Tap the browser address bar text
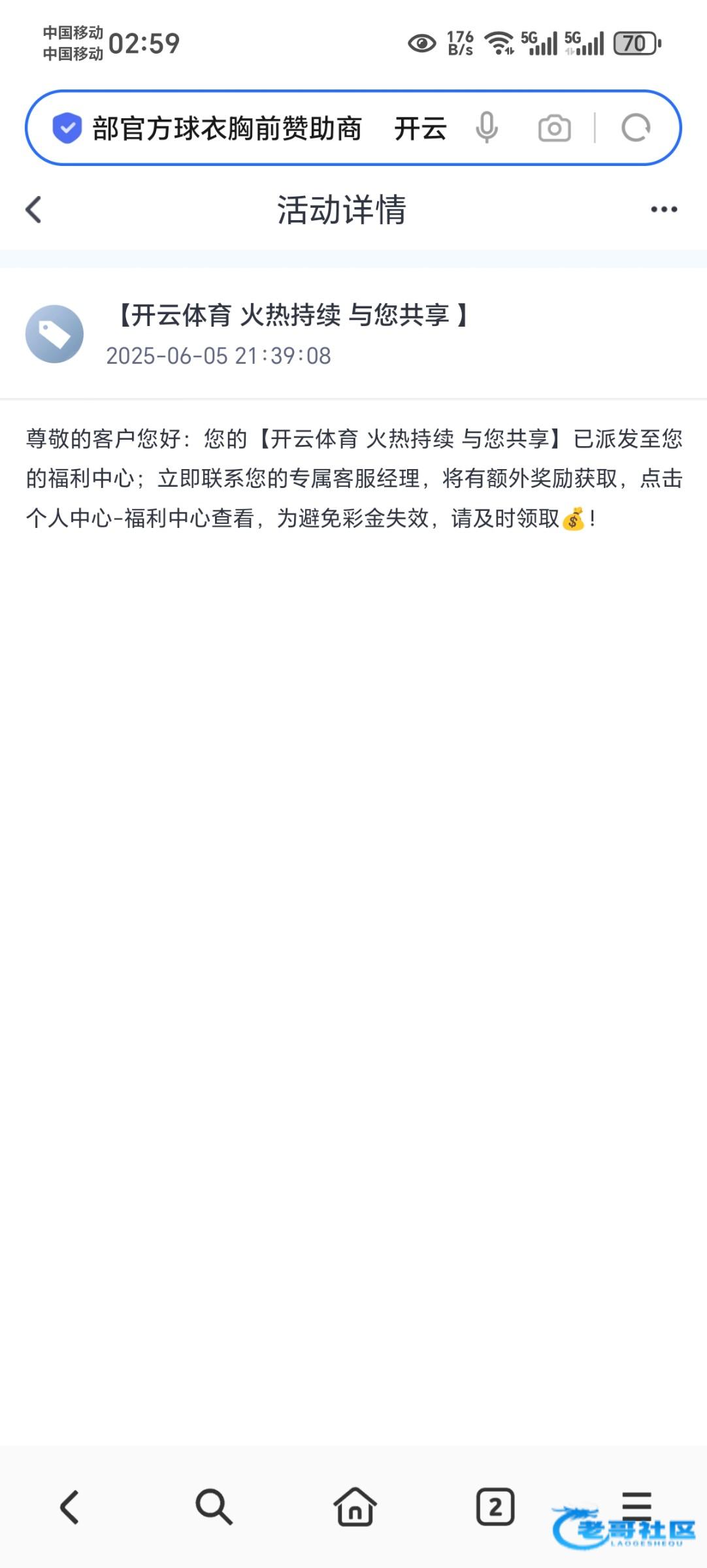707x1568 pixels. (269, 128)
